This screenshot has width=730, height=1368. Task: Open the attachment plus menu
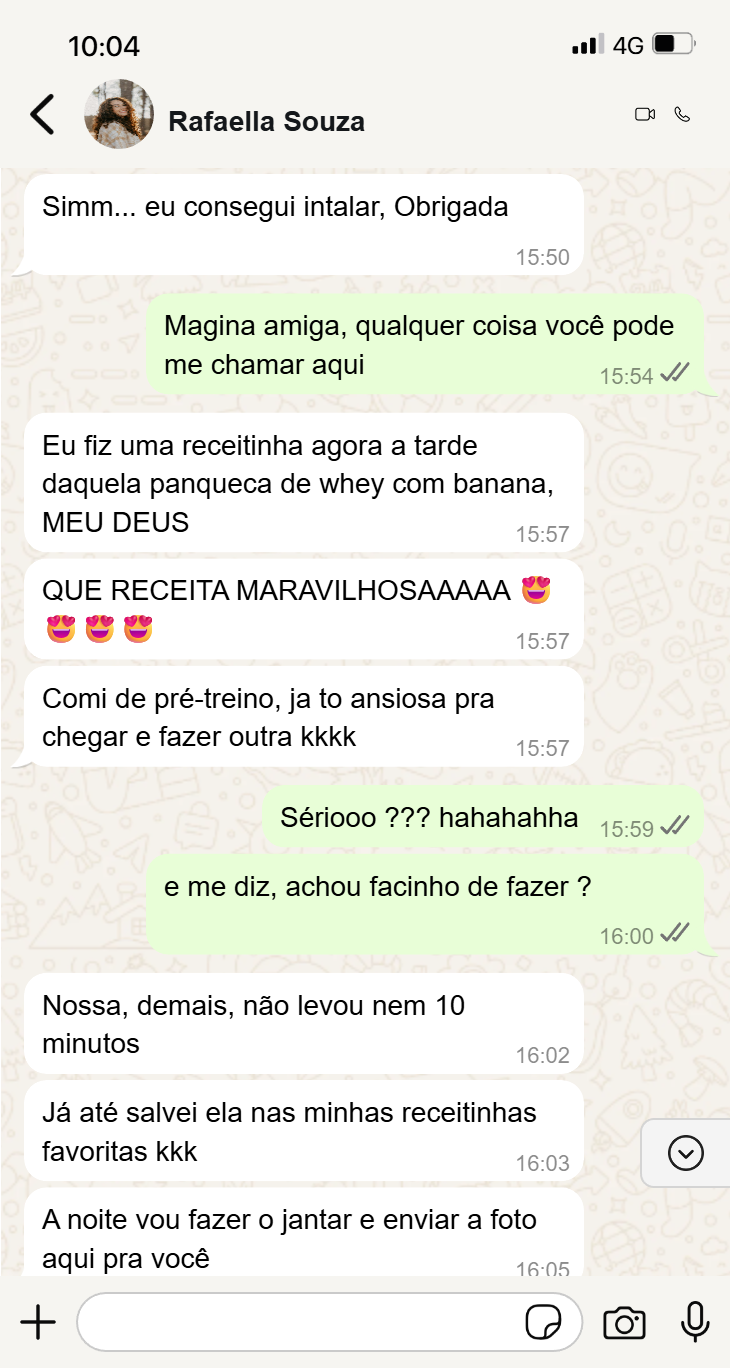click(38, 1322)
